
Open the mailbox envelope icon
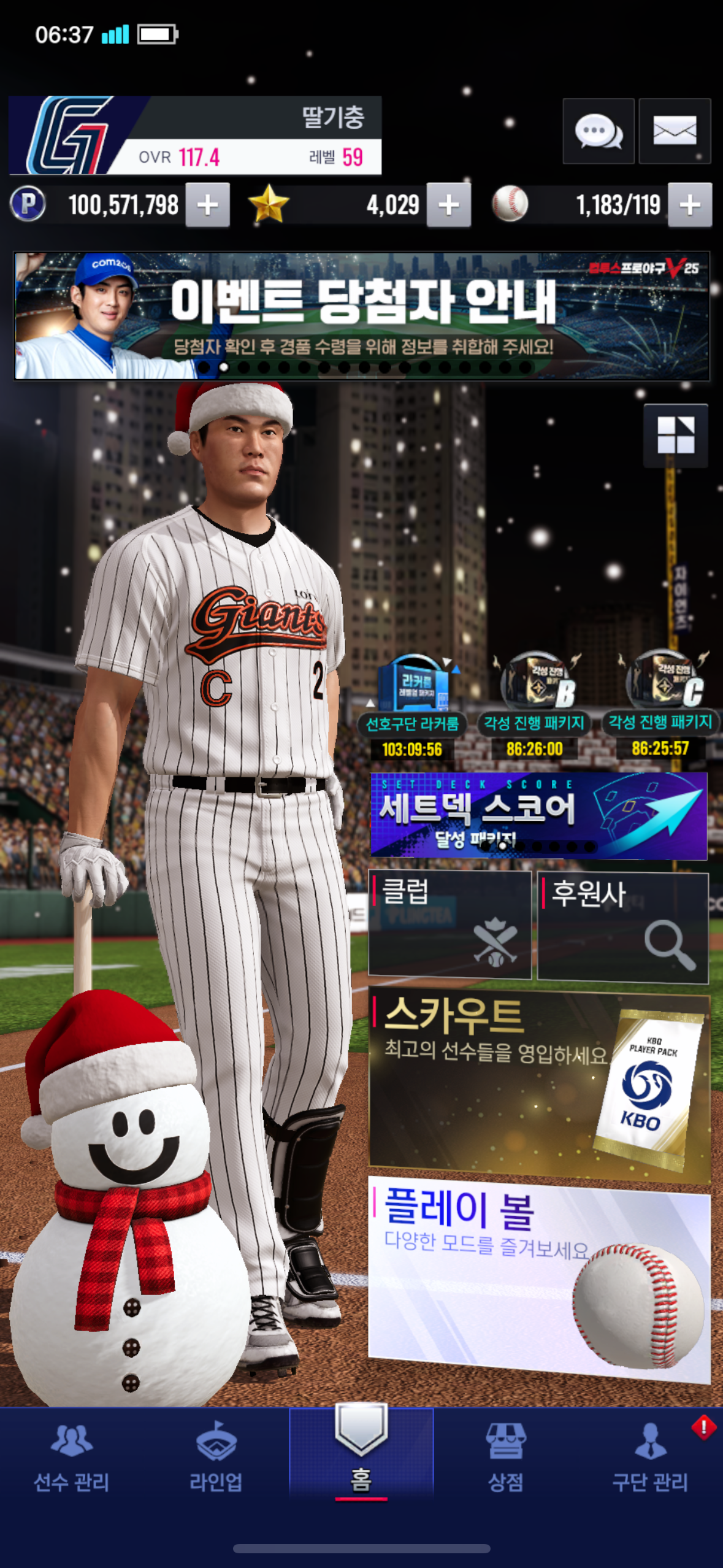tap(675, 131)
